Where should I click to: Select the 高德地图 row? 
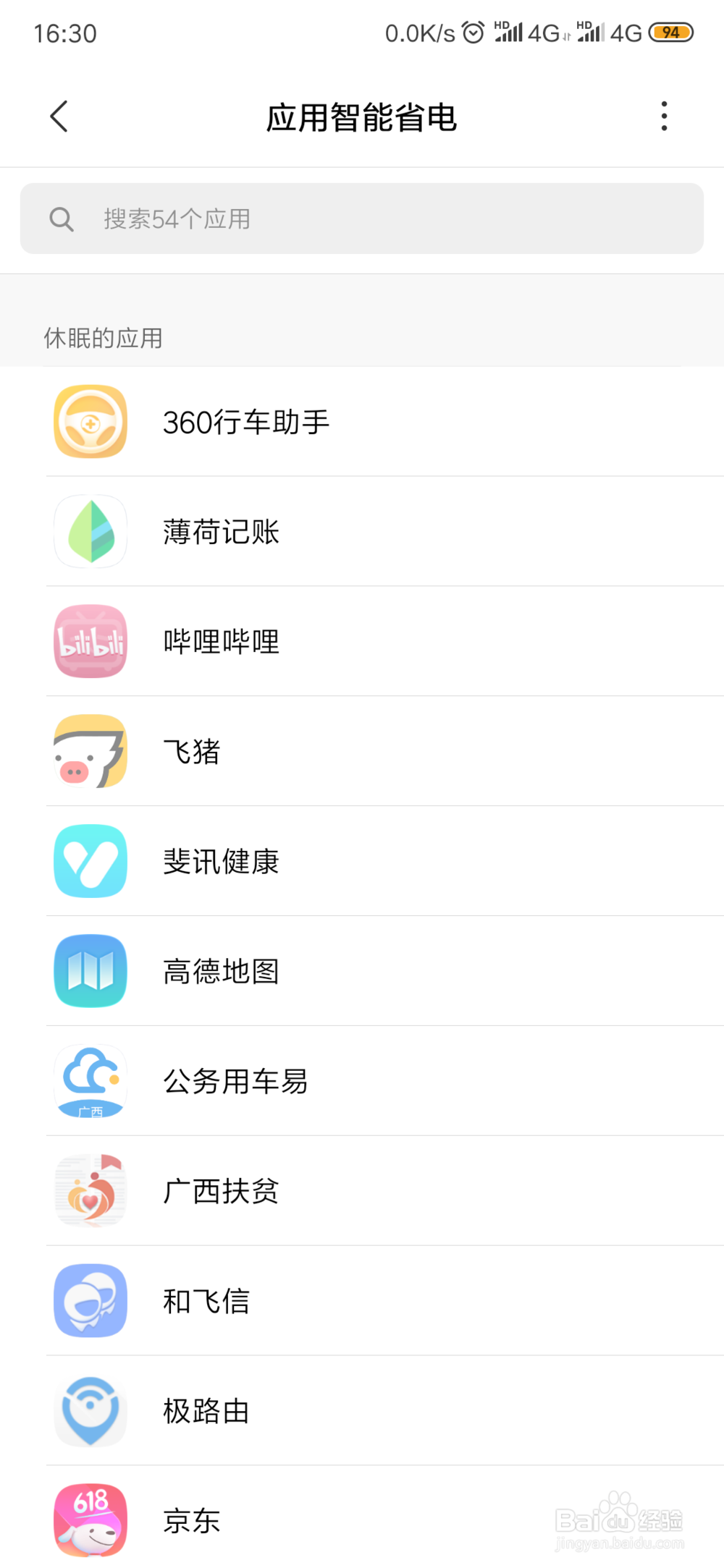point(362,972)
